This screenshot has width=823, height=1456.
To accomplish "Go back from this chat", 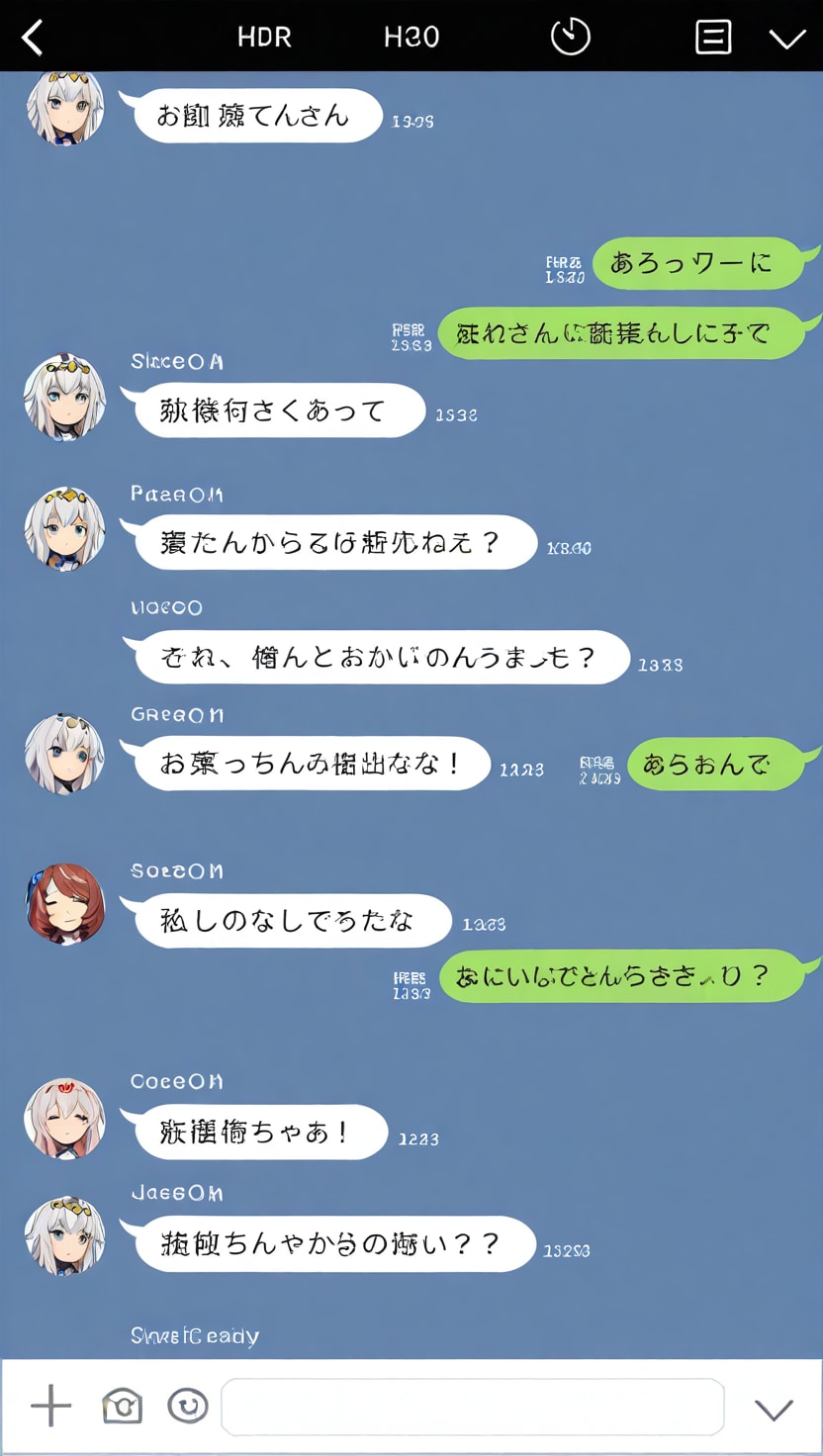I will coord(33,38).
